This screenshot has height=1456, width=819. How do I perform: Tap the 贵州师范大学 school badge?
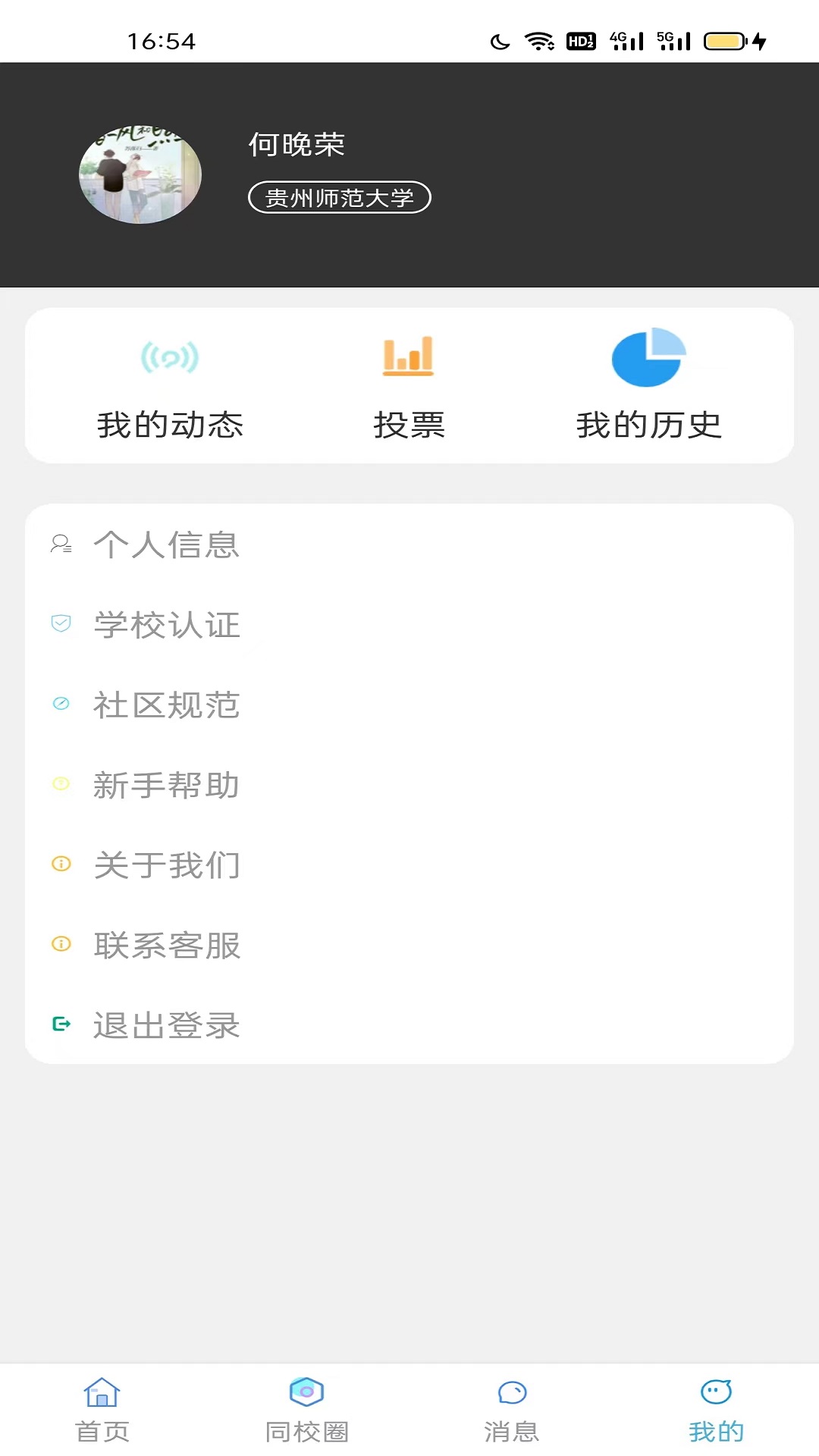coord(340,196)
